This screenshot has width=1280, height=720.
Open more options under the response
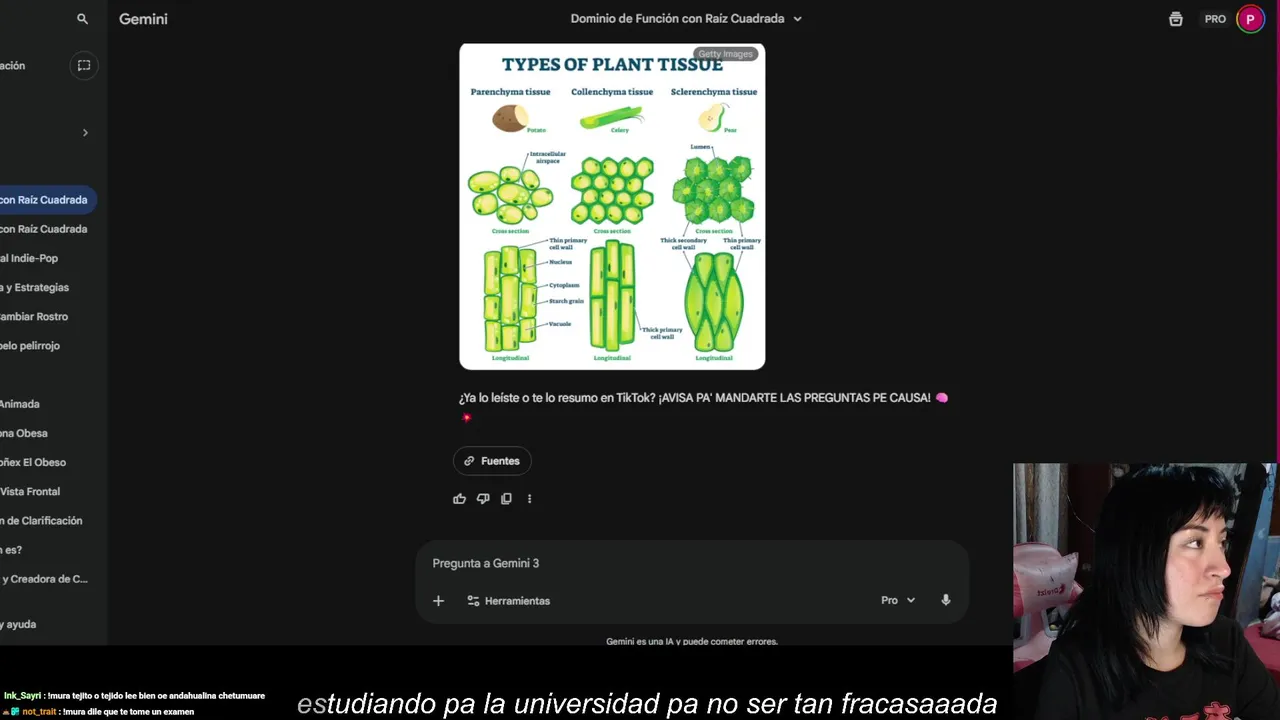pyautogui.click(x=530, y=499)
